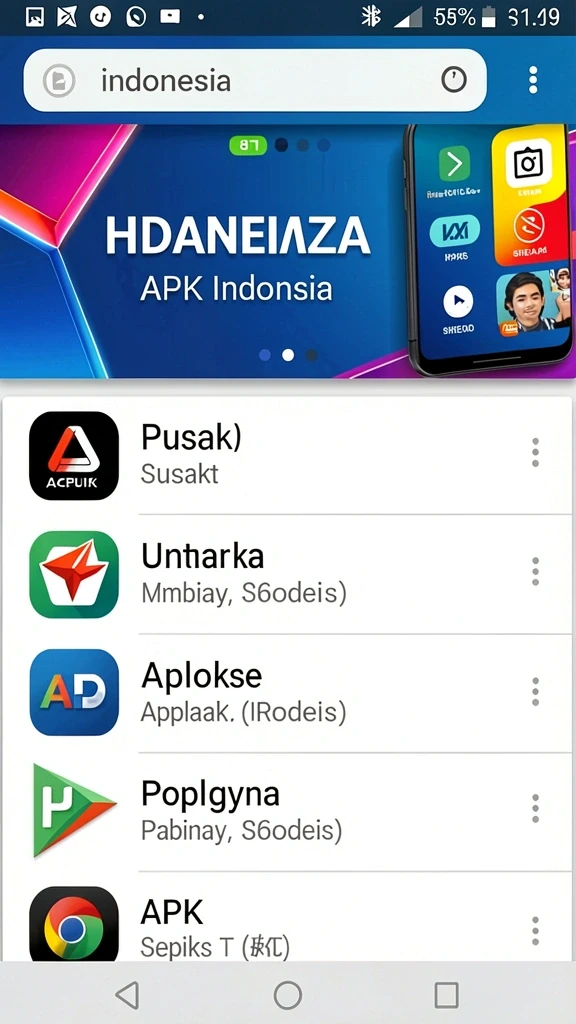
Task: Show more options for Untiarka
Action: pyautogui.click(x=535, y=571)
